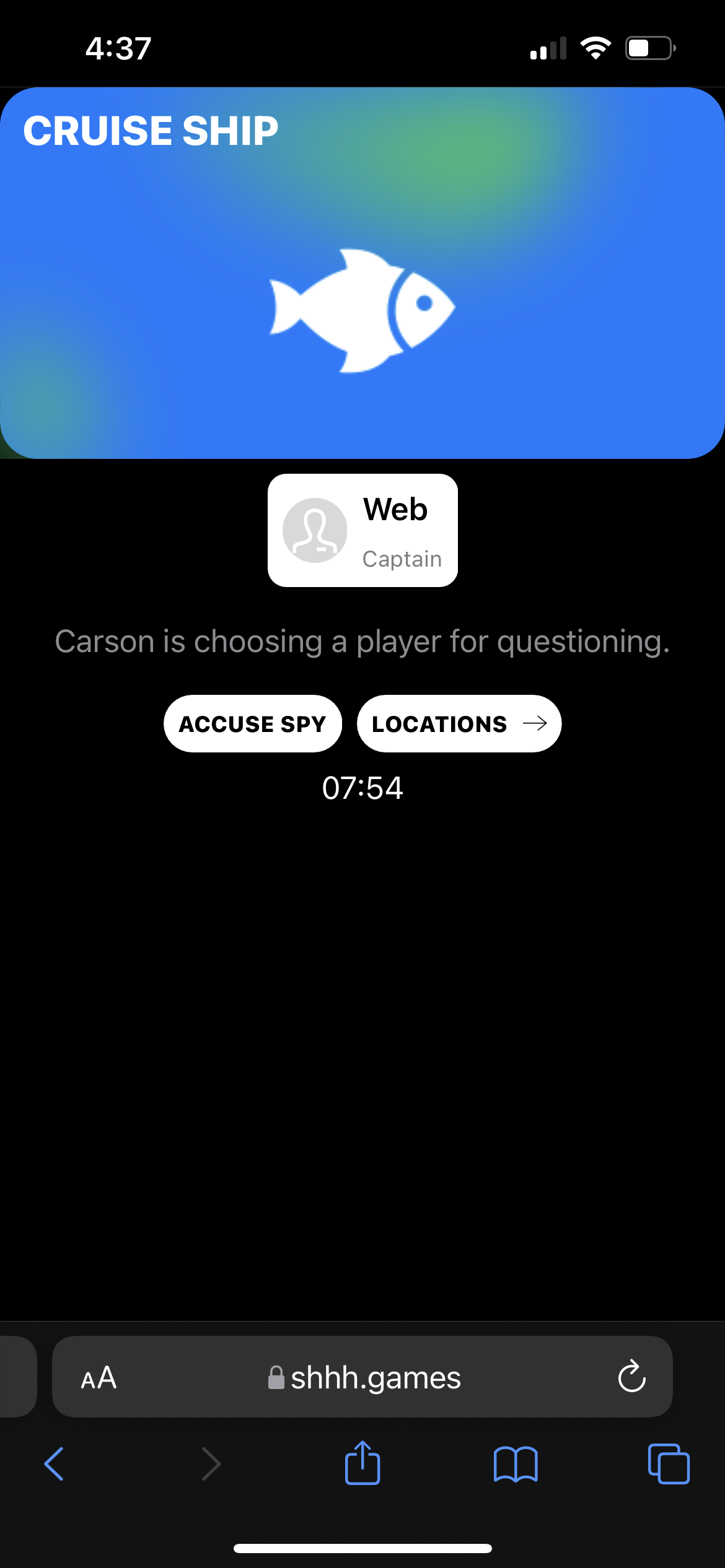Reload the shhh.games page
Viewport: 725px width, 1568px height.
pyautogui.click(x=631, y=1377)
